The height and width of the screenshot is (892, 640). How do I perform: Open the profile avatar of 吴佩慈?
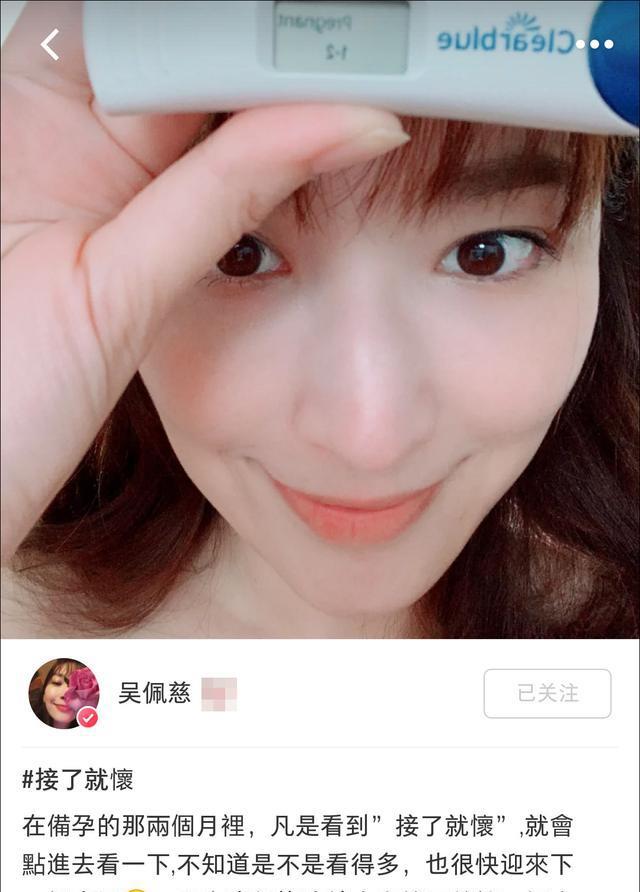click(64, 693)
